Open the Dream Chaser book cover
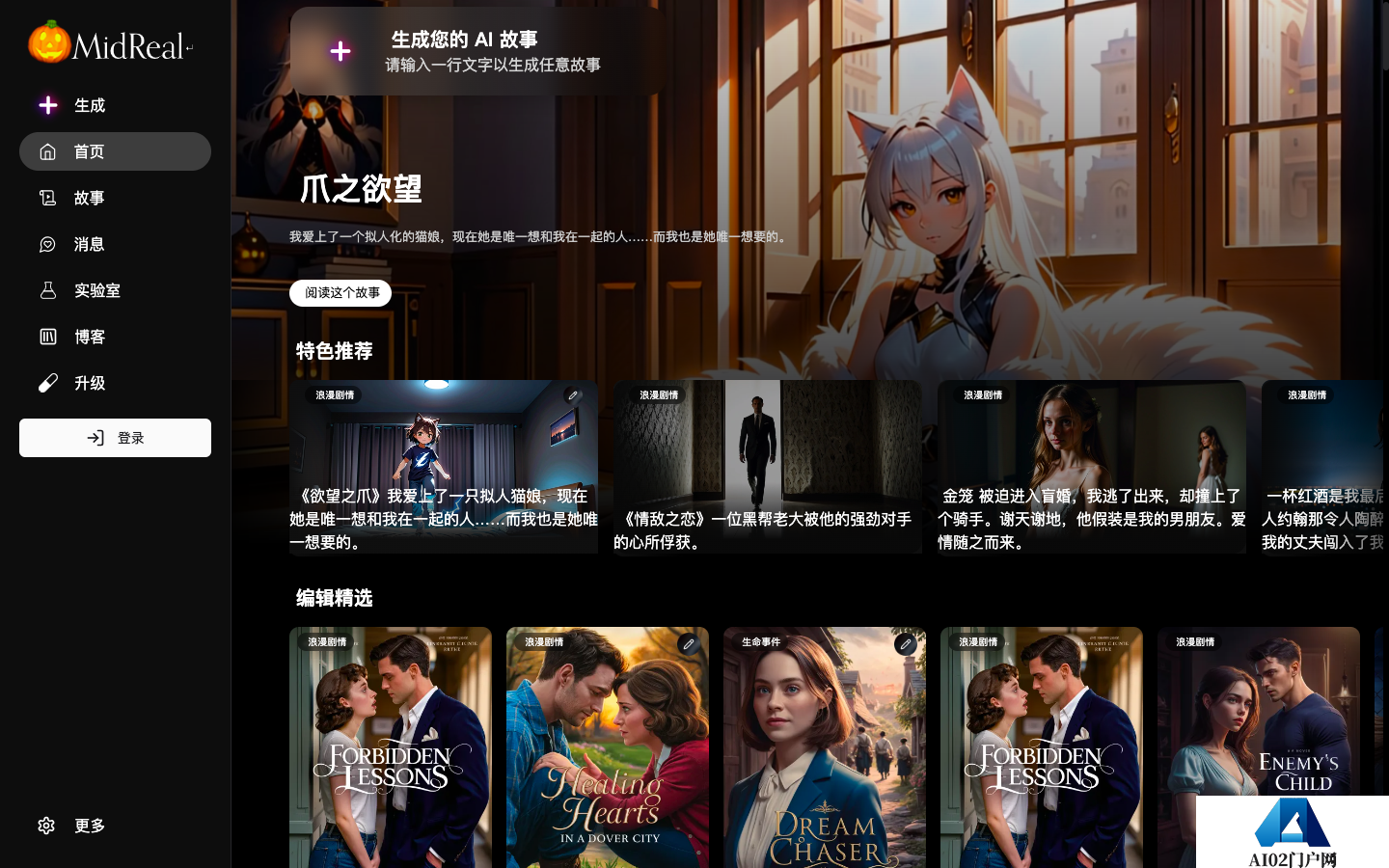The height and width of the screenshot is (868, 1389). coord(824,752)
